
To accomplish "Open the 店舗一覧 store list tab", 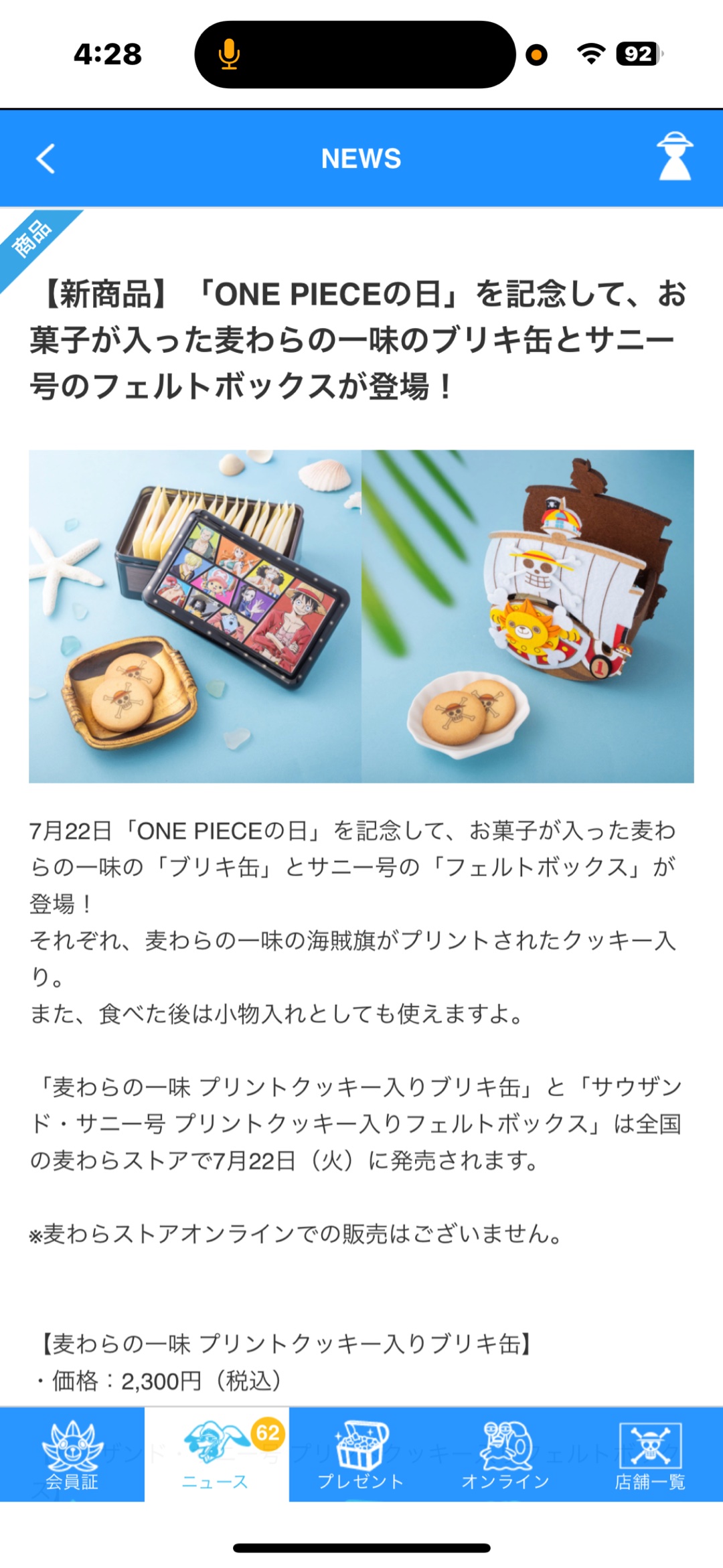I will [x=650, y=1454].
